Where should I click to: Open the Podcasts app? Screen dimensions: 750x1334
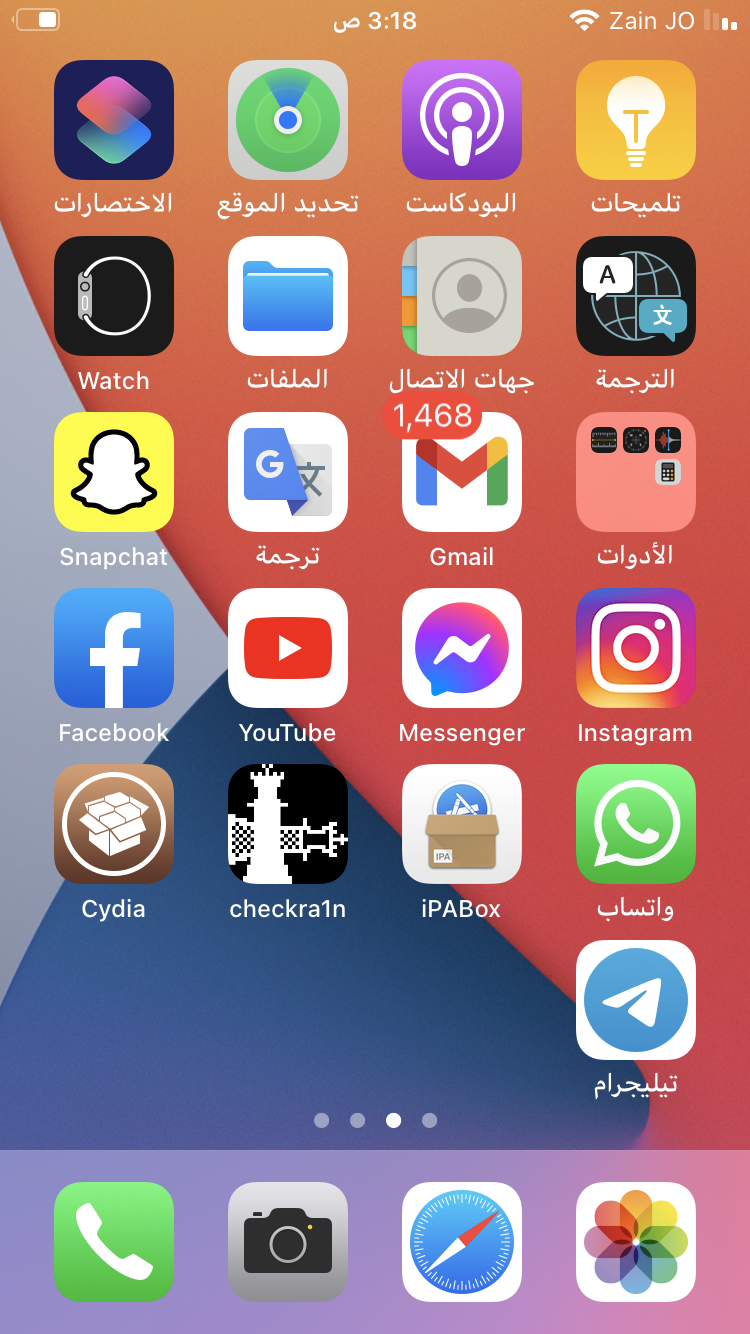click(x=462, y=120)
